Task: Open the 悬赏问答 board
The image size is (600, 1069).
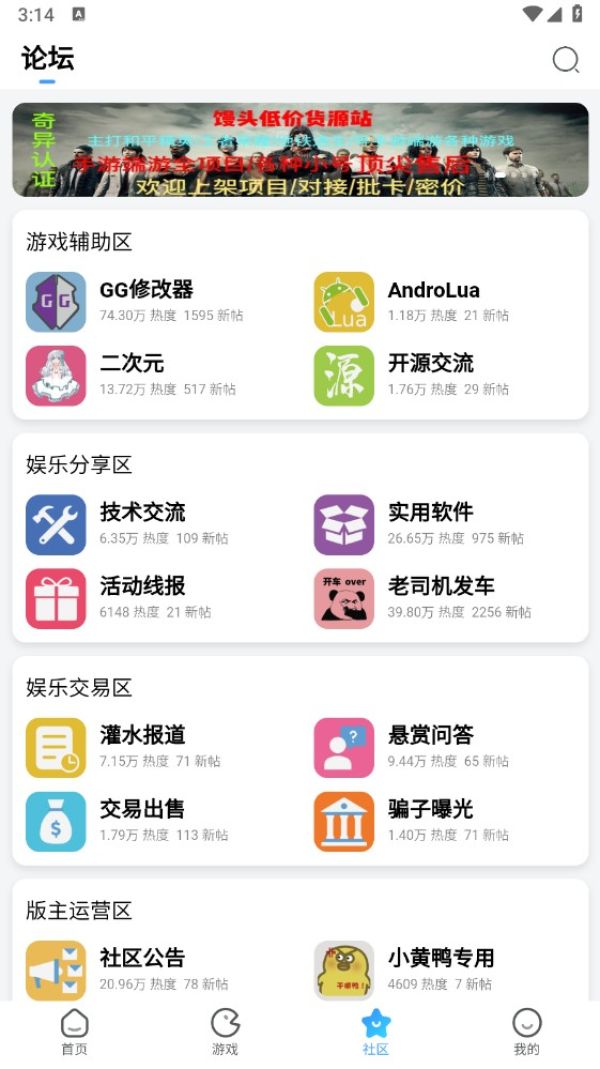Action: coord(430,747)
